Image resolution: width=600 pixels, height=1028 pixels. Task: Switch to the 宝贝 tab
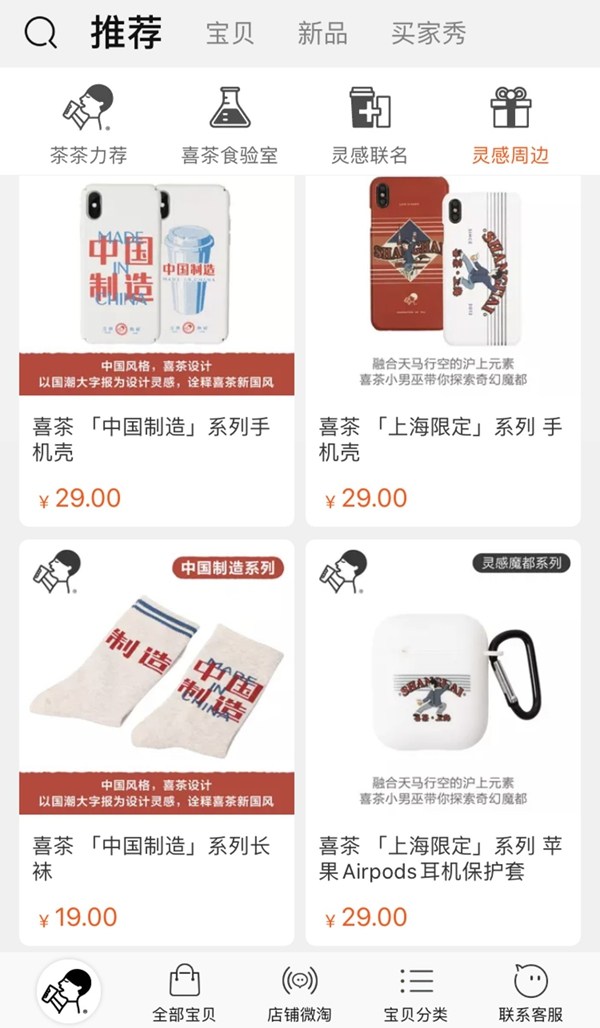230,33
